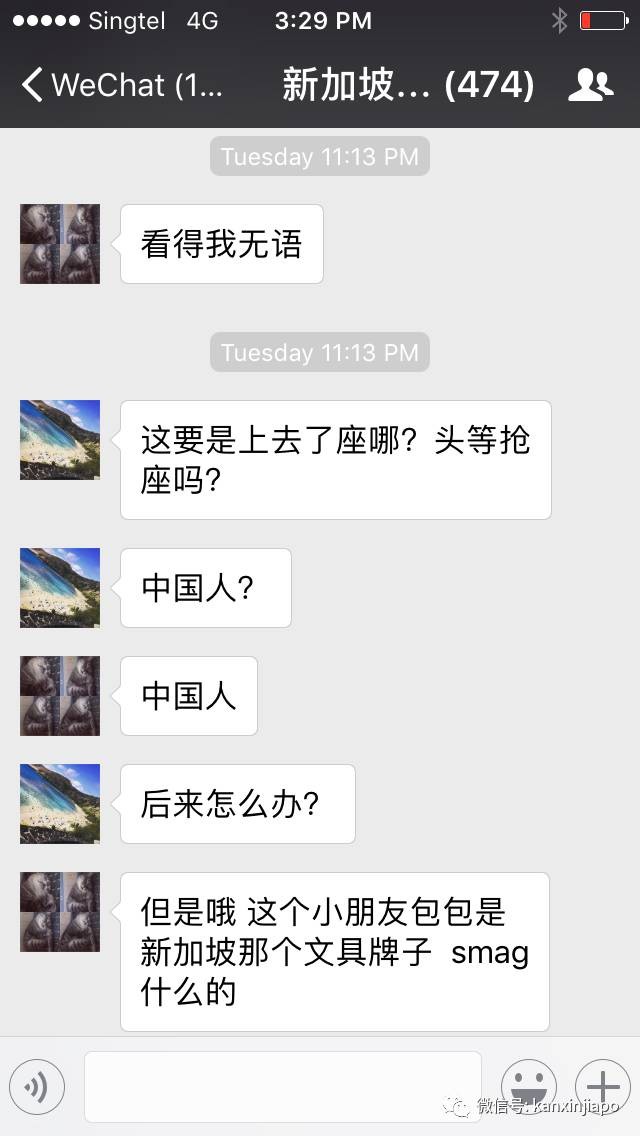
Task: Switch to voice message input
Action: pos(37,1086)
